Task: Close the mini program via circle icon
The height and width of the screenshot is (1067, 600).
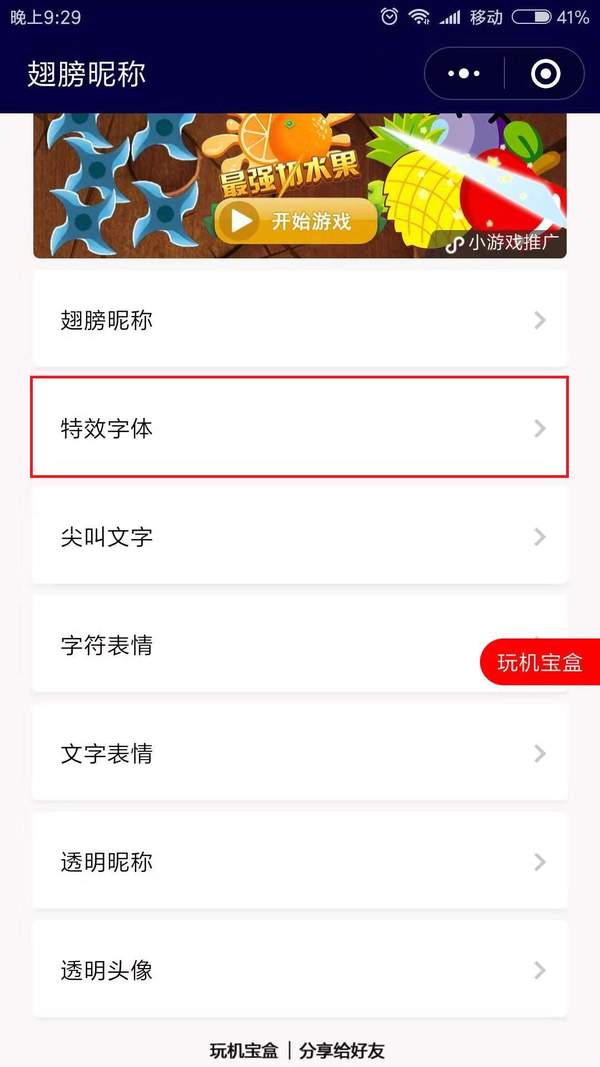Action: tap(545, 74)
